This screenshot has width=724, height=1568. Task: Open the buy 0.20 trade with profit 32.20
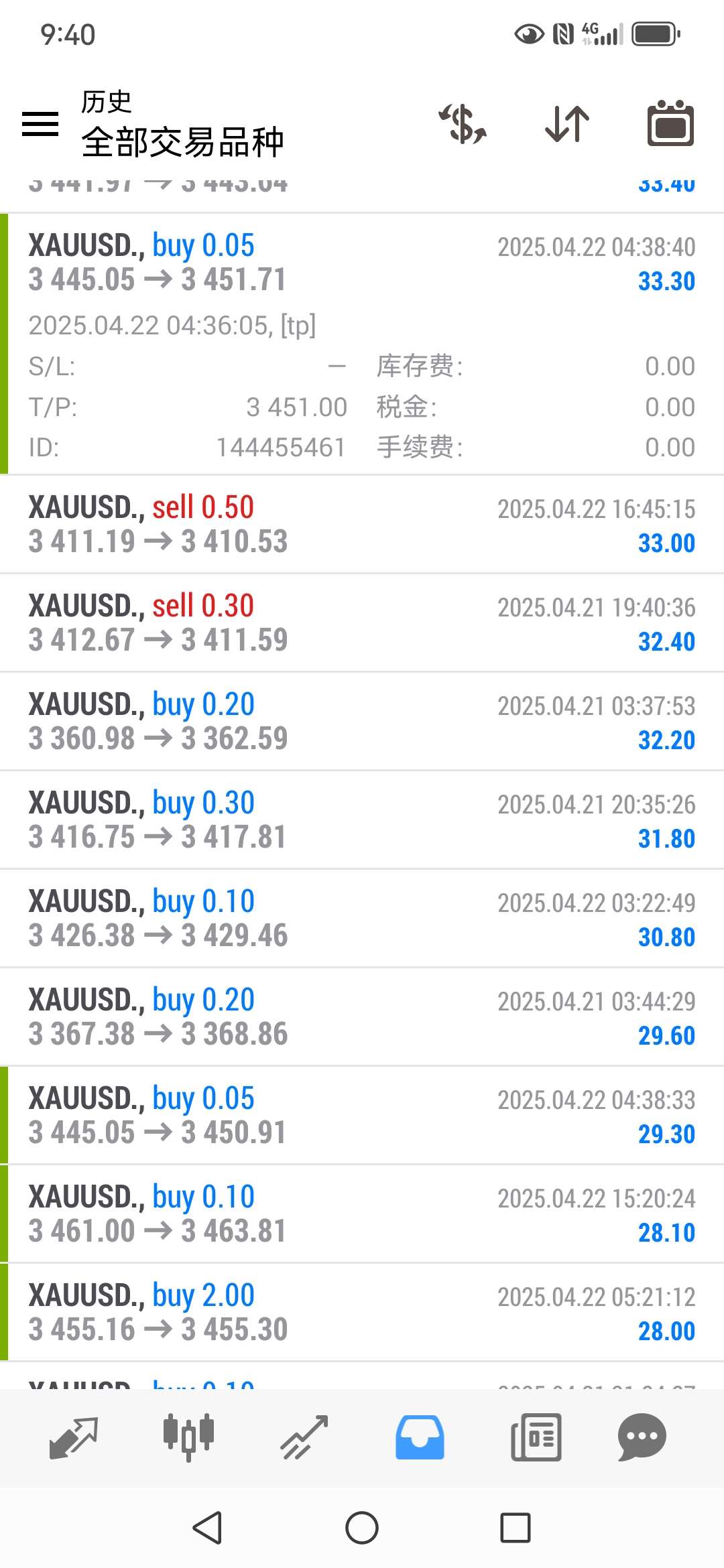tap(362, 722)
